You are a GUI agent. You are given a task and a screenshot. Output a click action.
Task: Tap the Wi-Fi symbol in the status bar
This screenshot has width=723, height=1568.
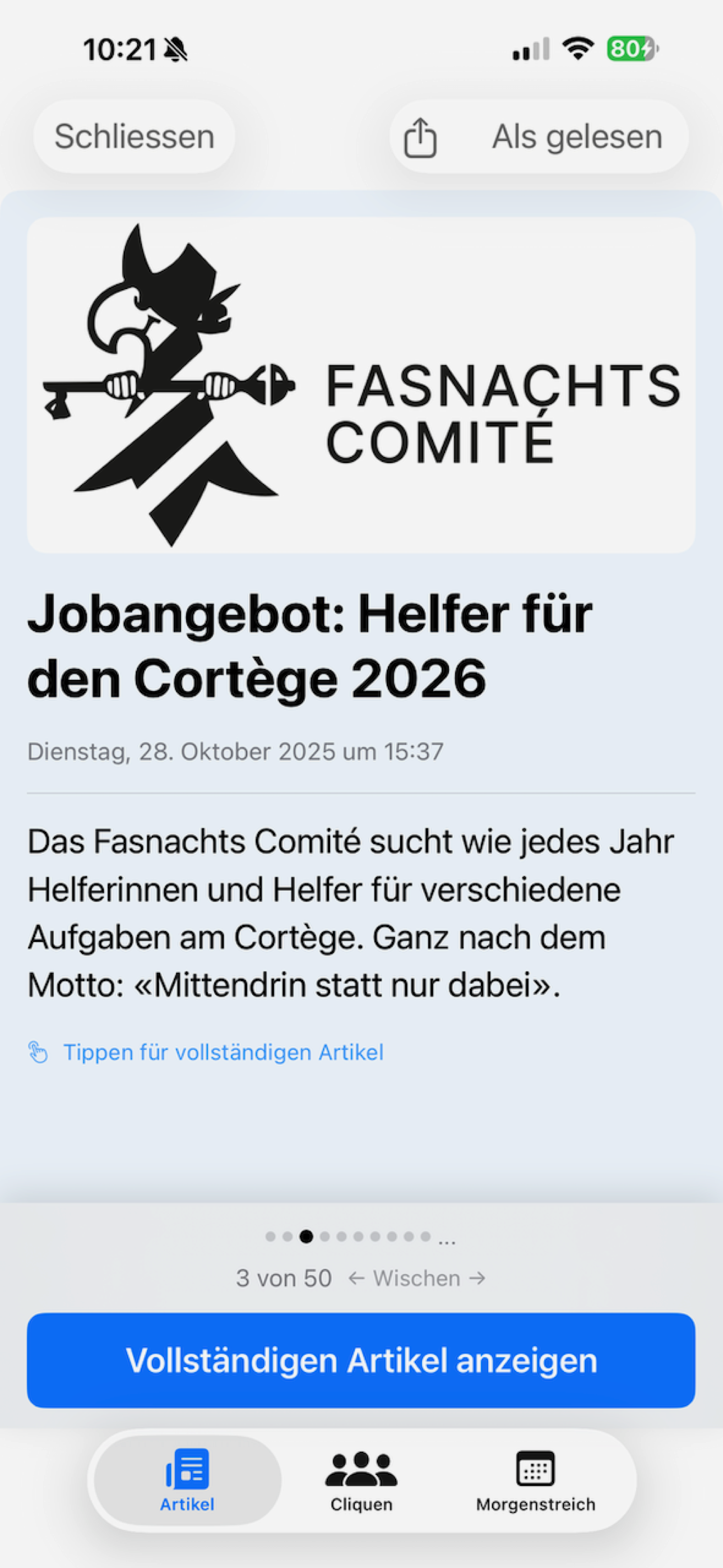pos(576,49)
